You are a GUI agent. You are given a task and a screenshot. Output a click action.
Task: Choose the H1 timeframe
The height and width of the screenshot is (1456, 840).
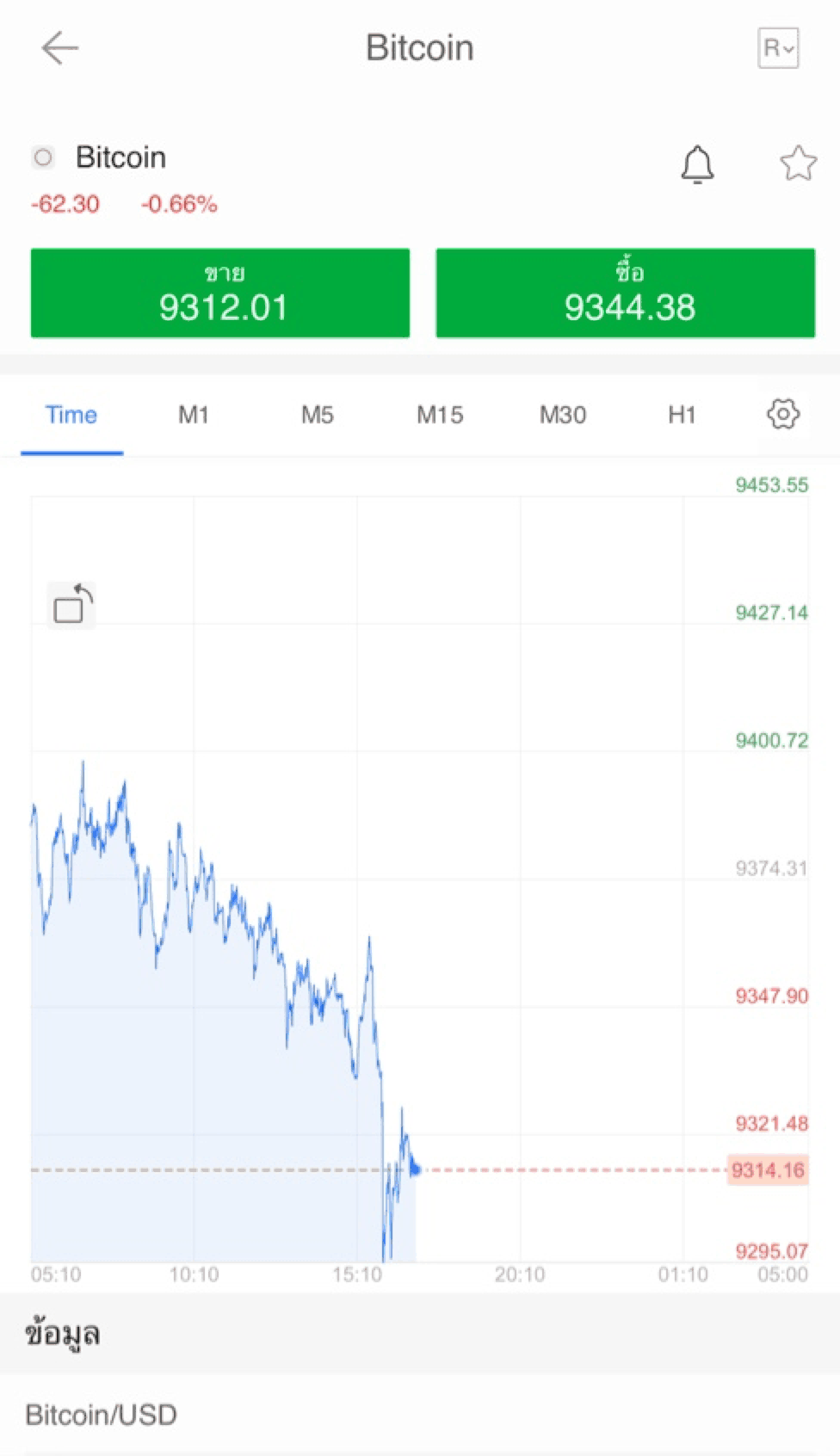682,416
